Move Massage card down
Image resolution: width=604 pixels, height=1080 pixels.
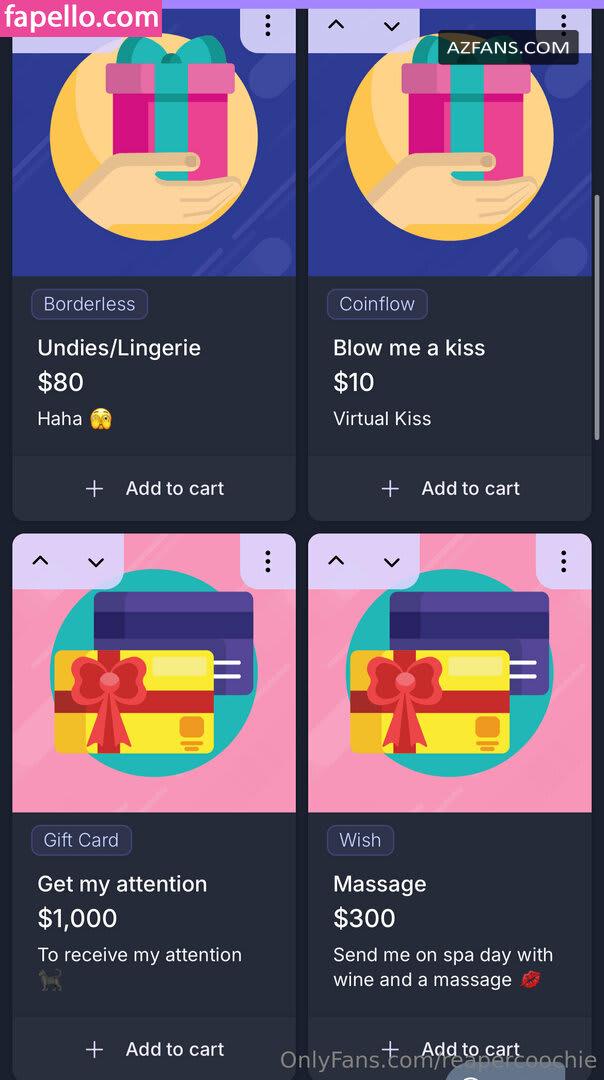click(x=391, y=562)
